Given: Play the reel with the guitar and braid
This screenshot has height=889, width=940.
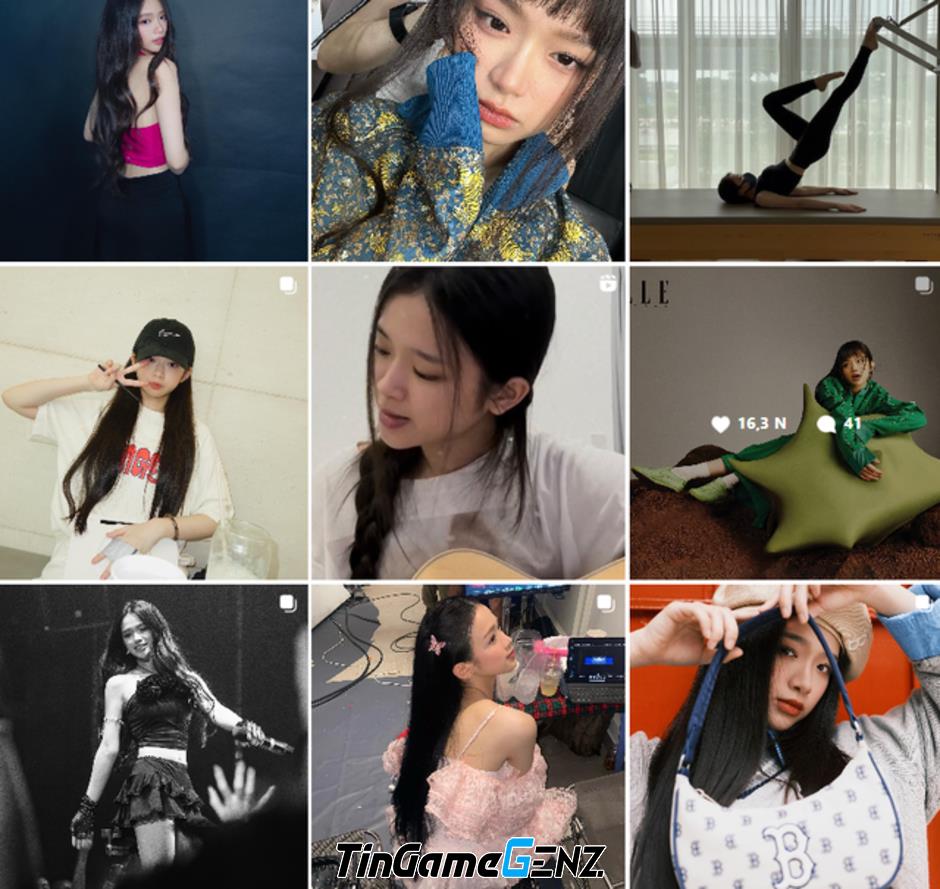Looking at the screenshot, I should pos(468,422).
